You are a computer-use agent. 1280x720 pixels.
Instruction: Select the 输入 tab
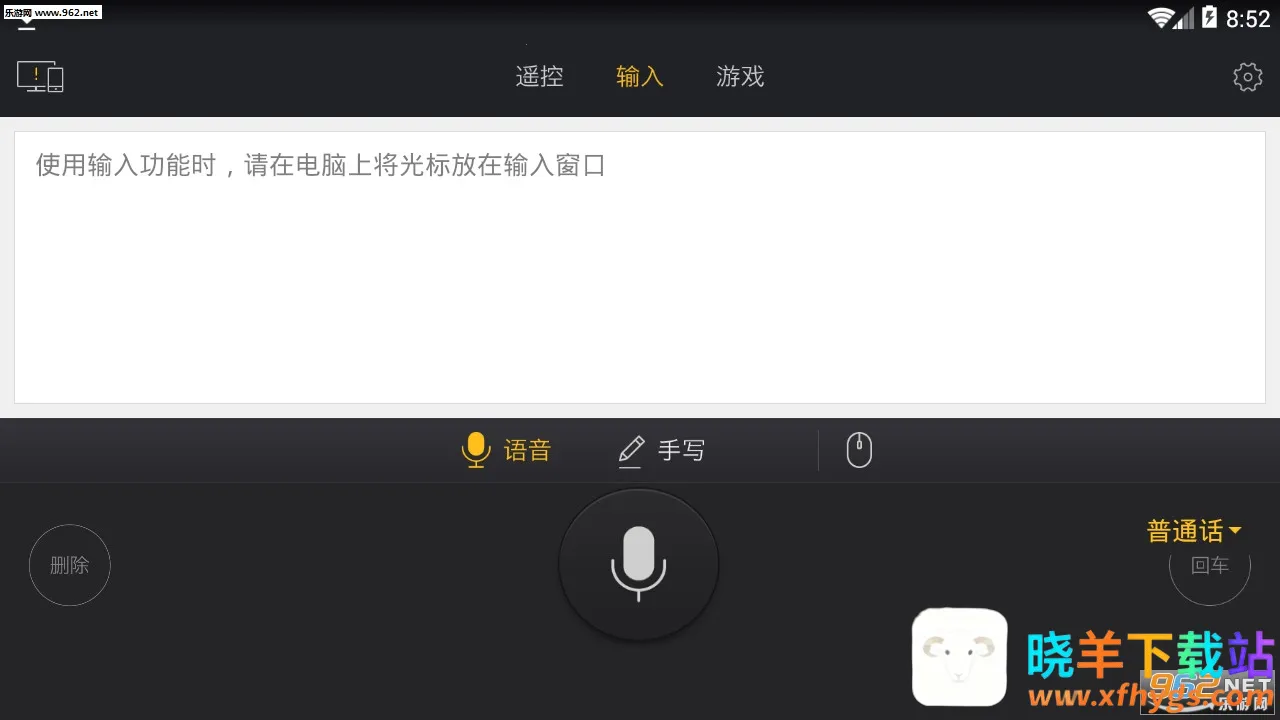click(x=639, y=77)
